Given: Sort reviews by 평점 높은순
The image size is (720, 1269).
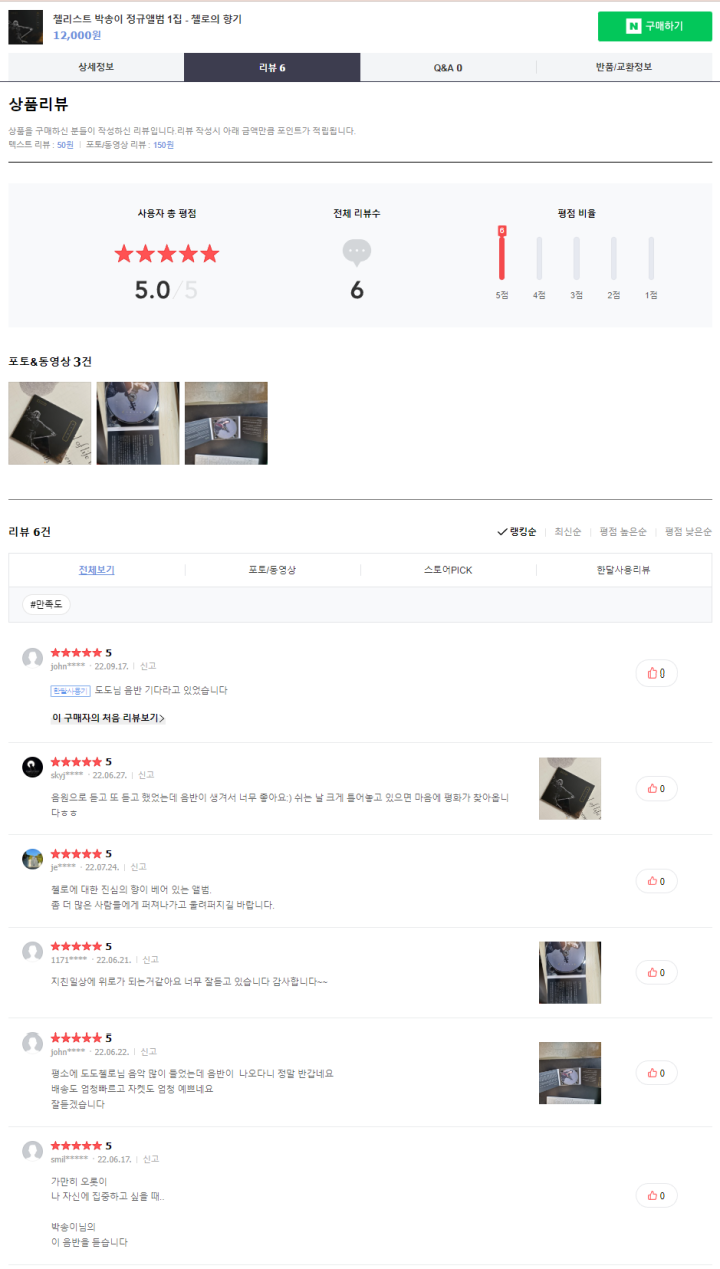Looking at the screenshot, I should point(623,532).
